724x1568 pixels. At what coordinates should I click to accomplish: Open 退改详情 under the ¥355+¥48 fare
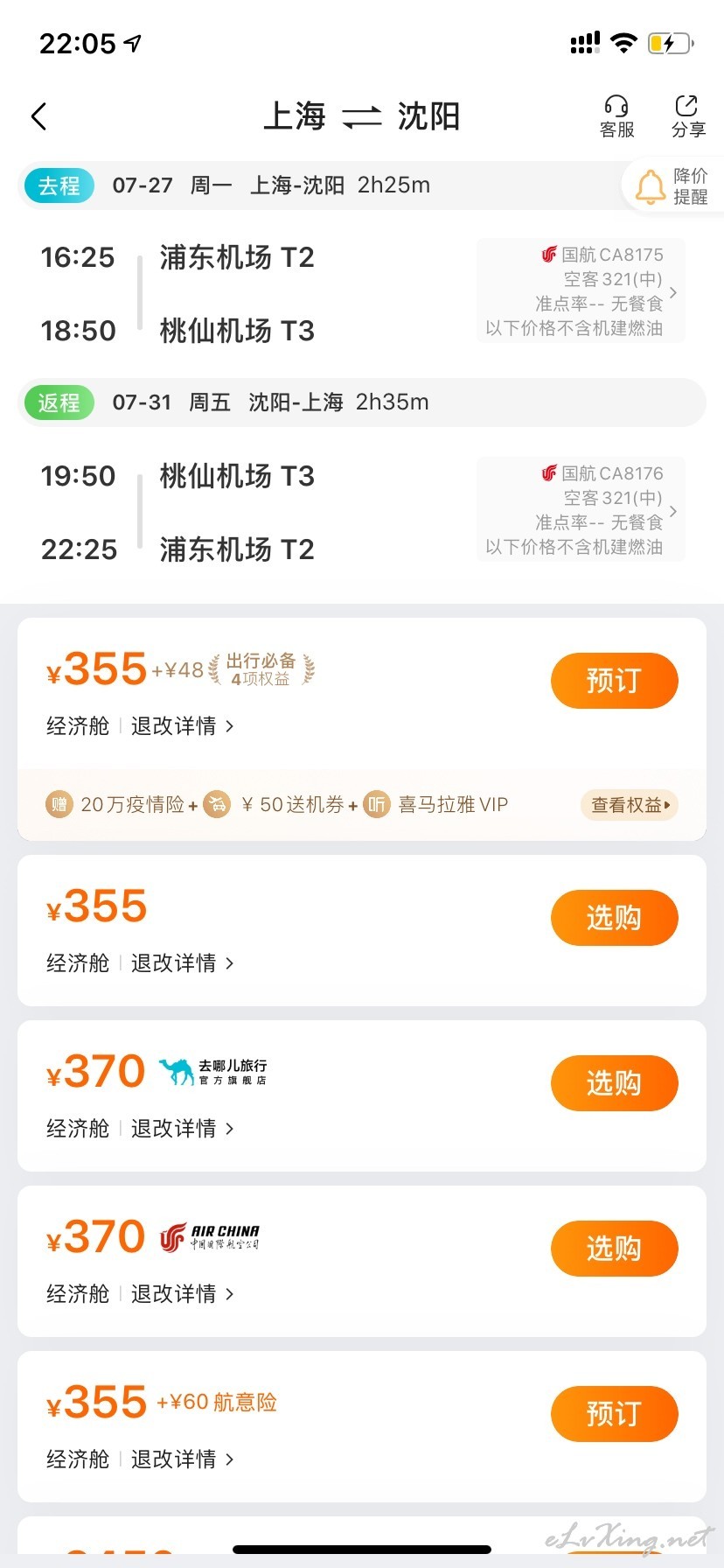tap(183, 726)
